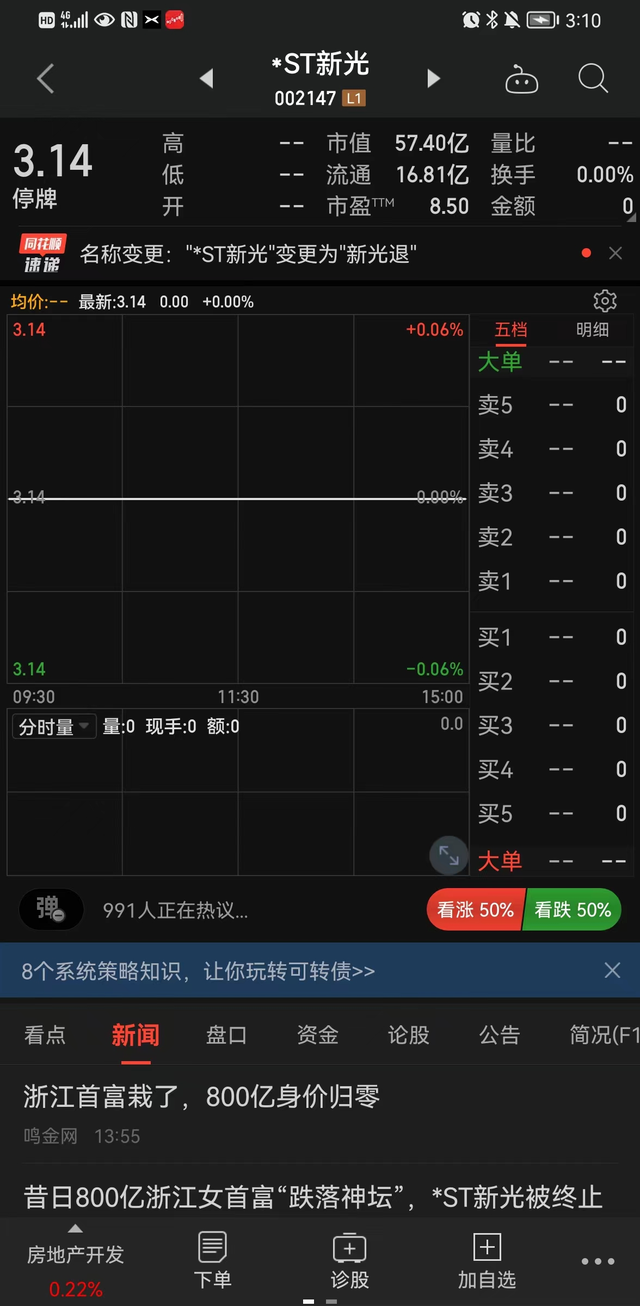
Task: Expand the chart to fullscreen
Action: click(449, 855)
